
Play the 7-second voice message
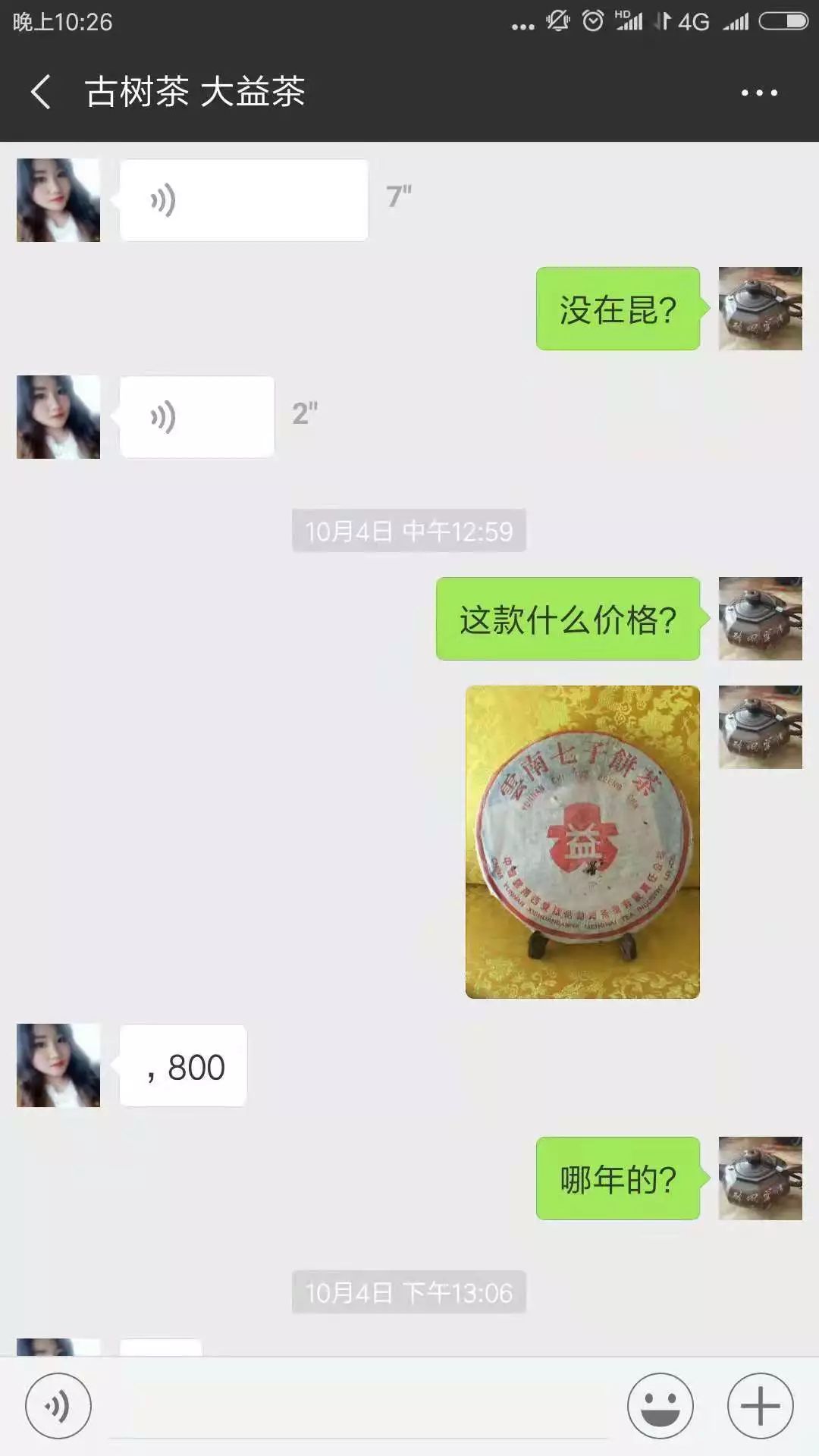[x=243, y=200]
